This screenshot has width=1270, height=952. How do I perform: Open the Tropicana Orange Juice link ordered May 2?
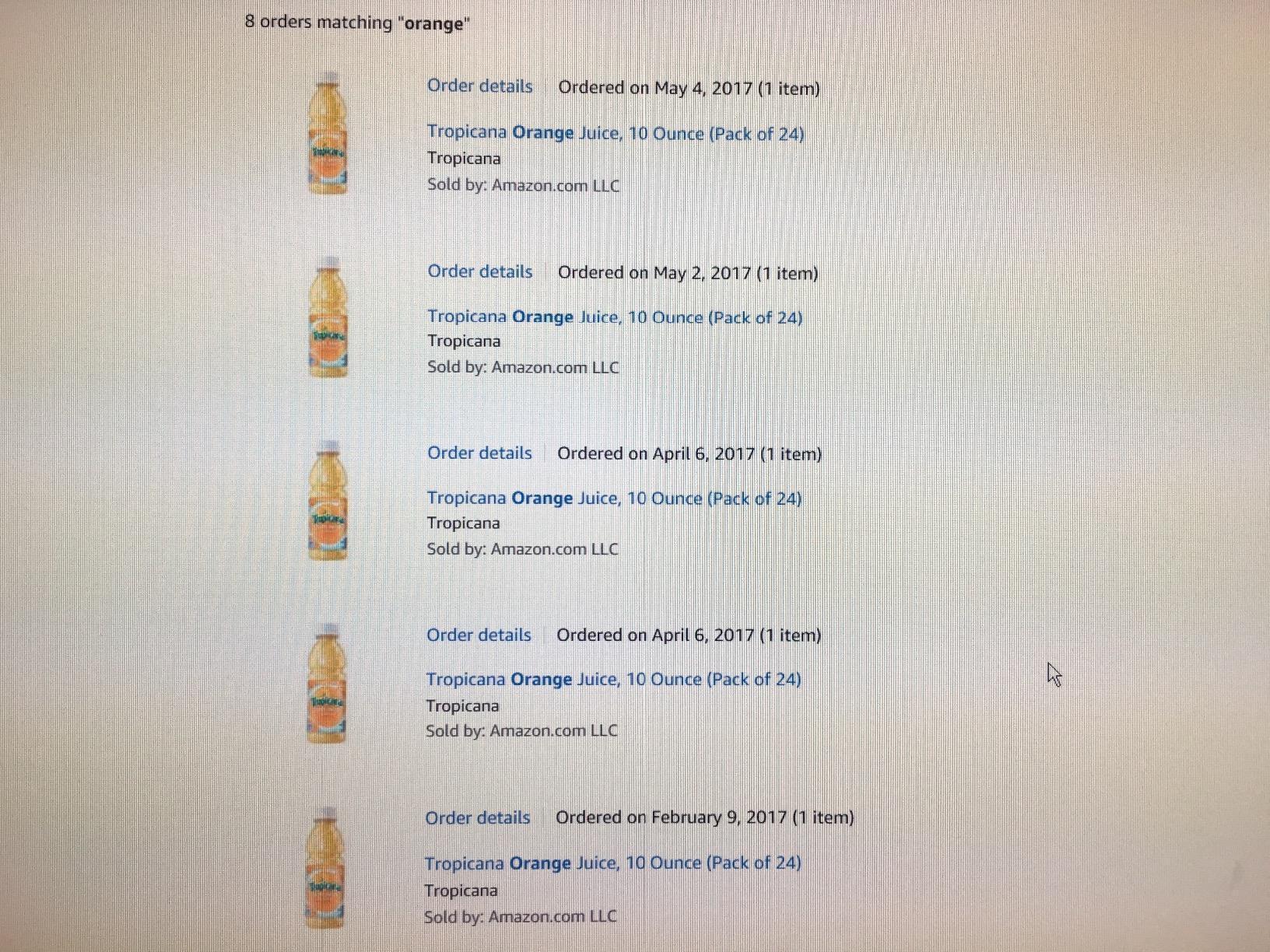point(614,317)
